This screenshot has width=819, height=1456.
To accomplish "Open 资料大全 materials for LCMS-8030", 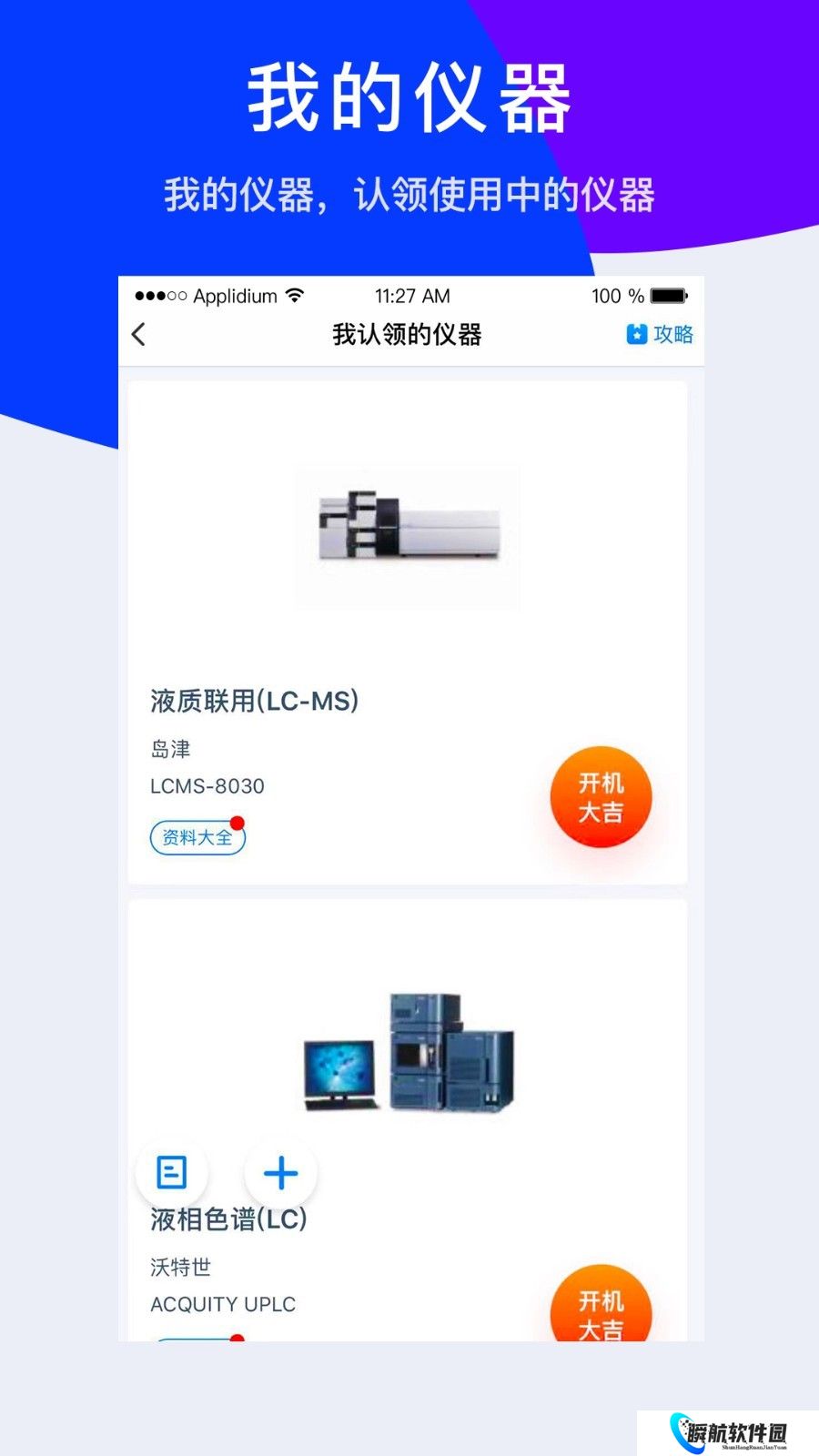I will click(x=197, y=837).
